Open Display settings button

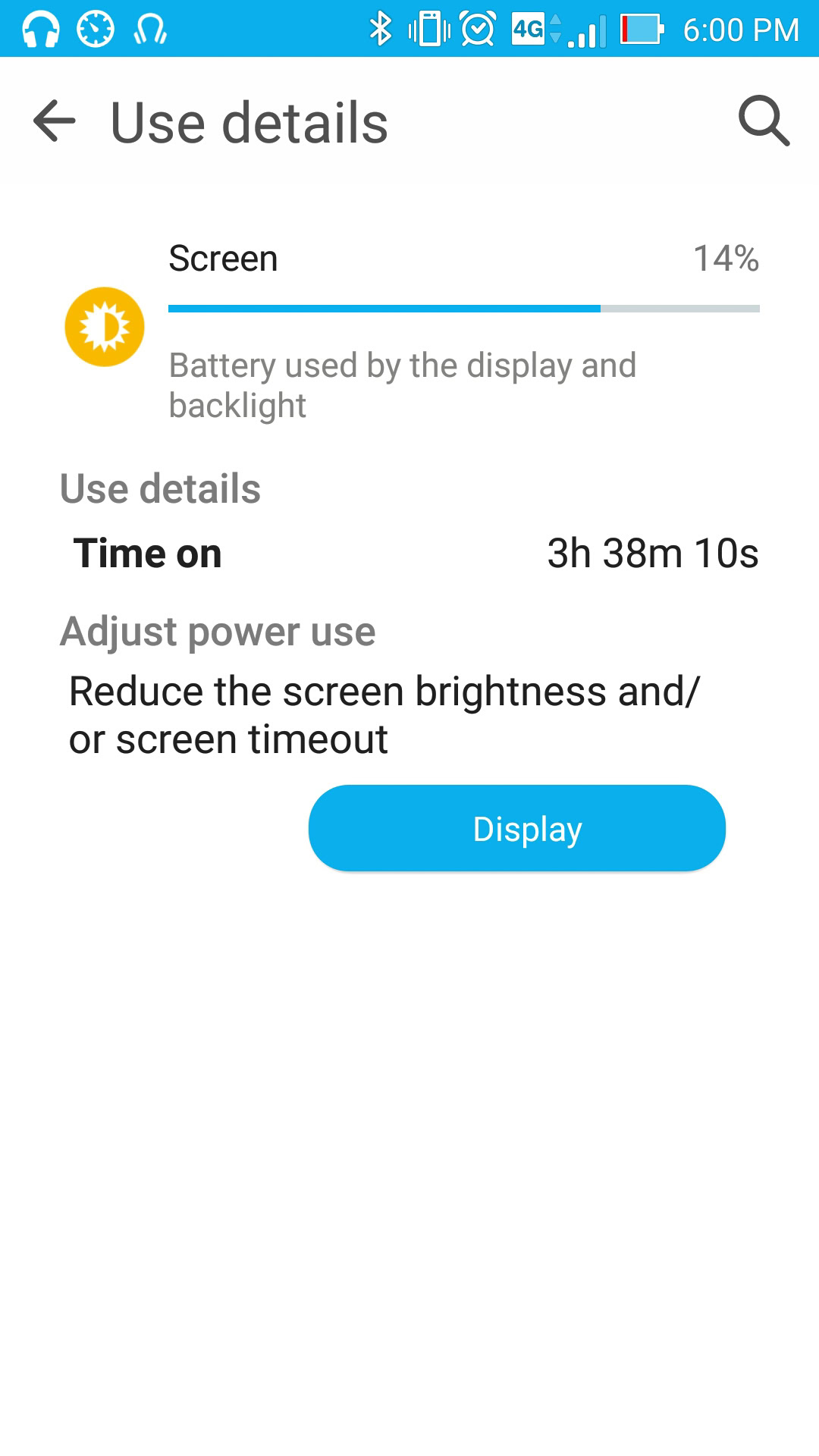click(517, 828)
